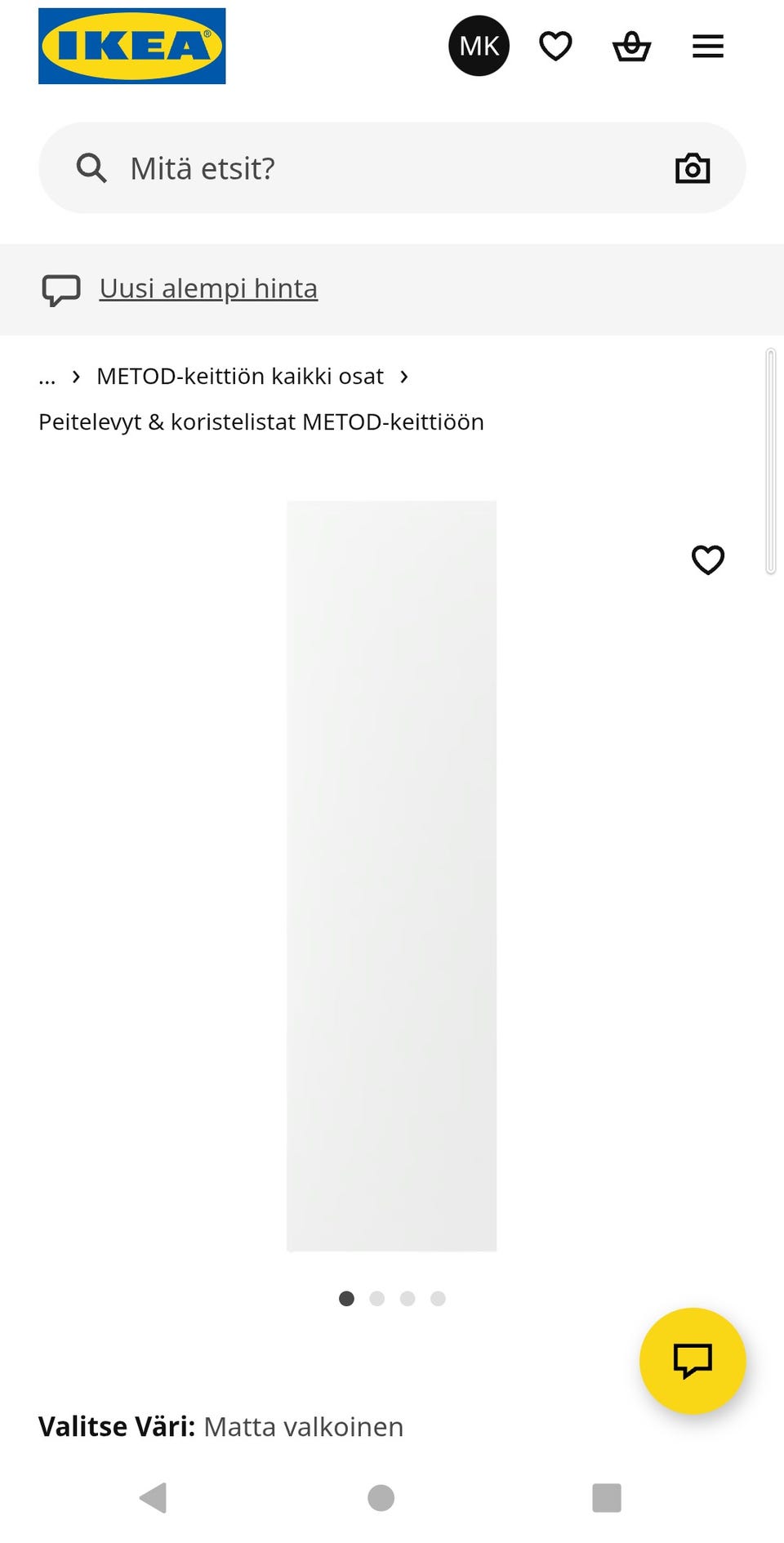Go to 'METOD-keittiön kaikki osat' breadcrumb
This screenshot has height=1543, width=784.
tap(239, 377)
